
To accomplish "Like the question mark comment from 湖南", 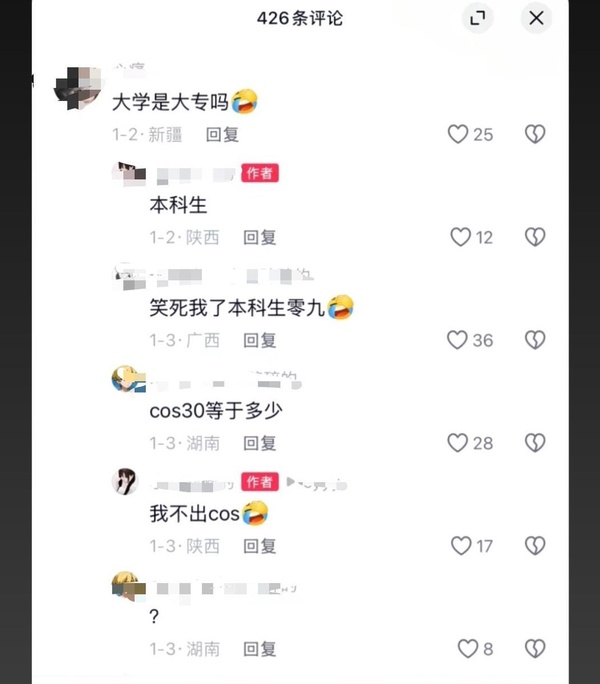I will click(x=467, y=649).
